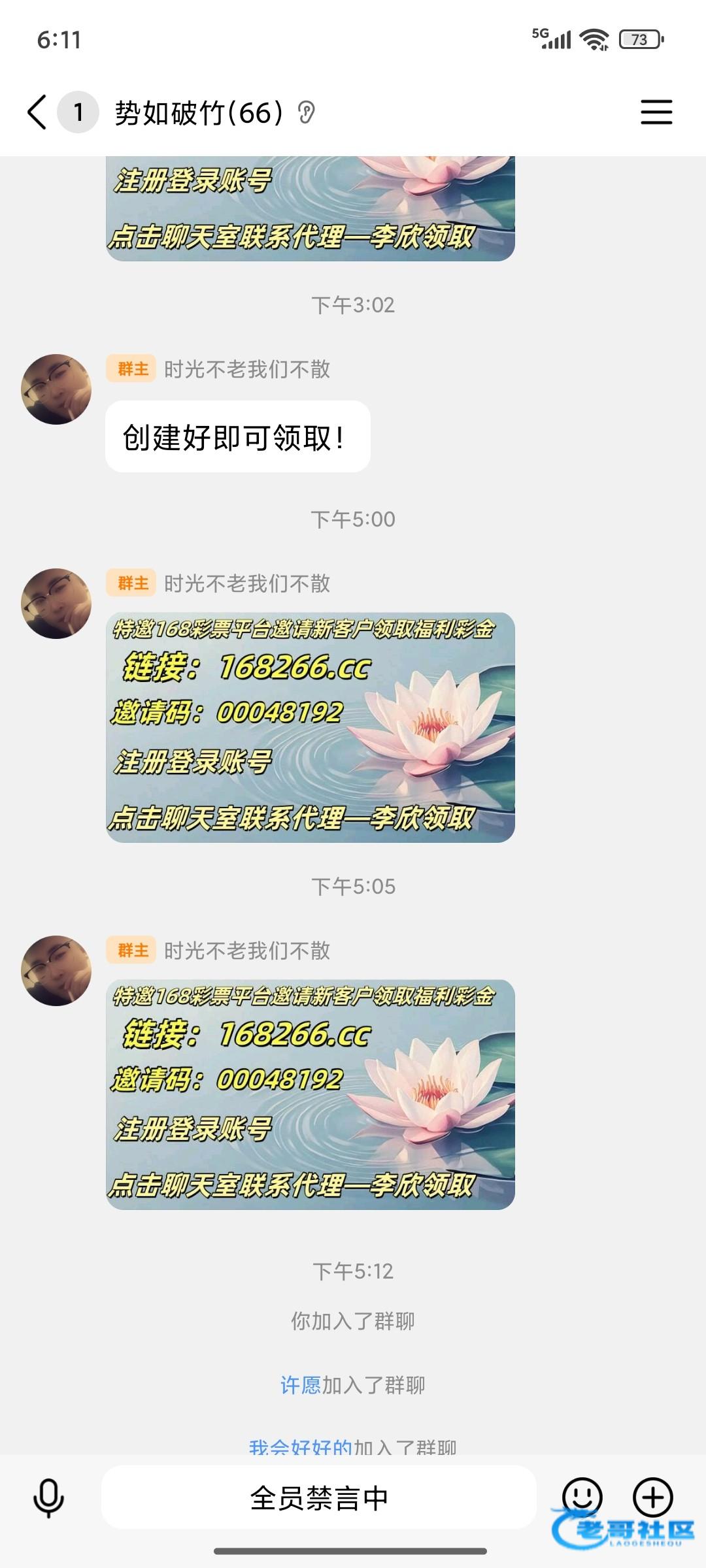Tap the muted 全员禁言中 input box
706x1568 pixels.
pyautogui.click(x=319, y=1497)
